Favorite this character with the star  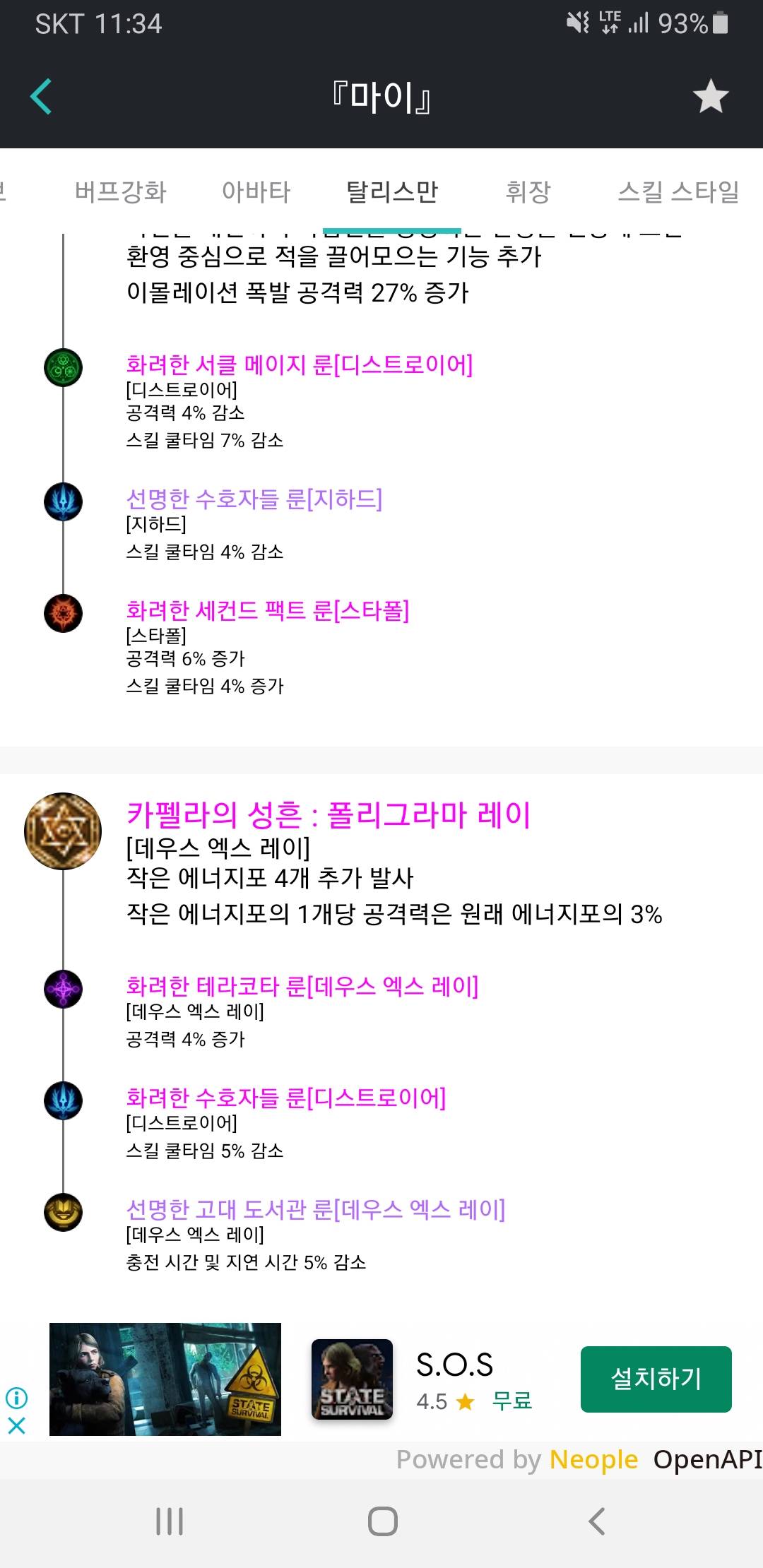(x=710, y=97)
